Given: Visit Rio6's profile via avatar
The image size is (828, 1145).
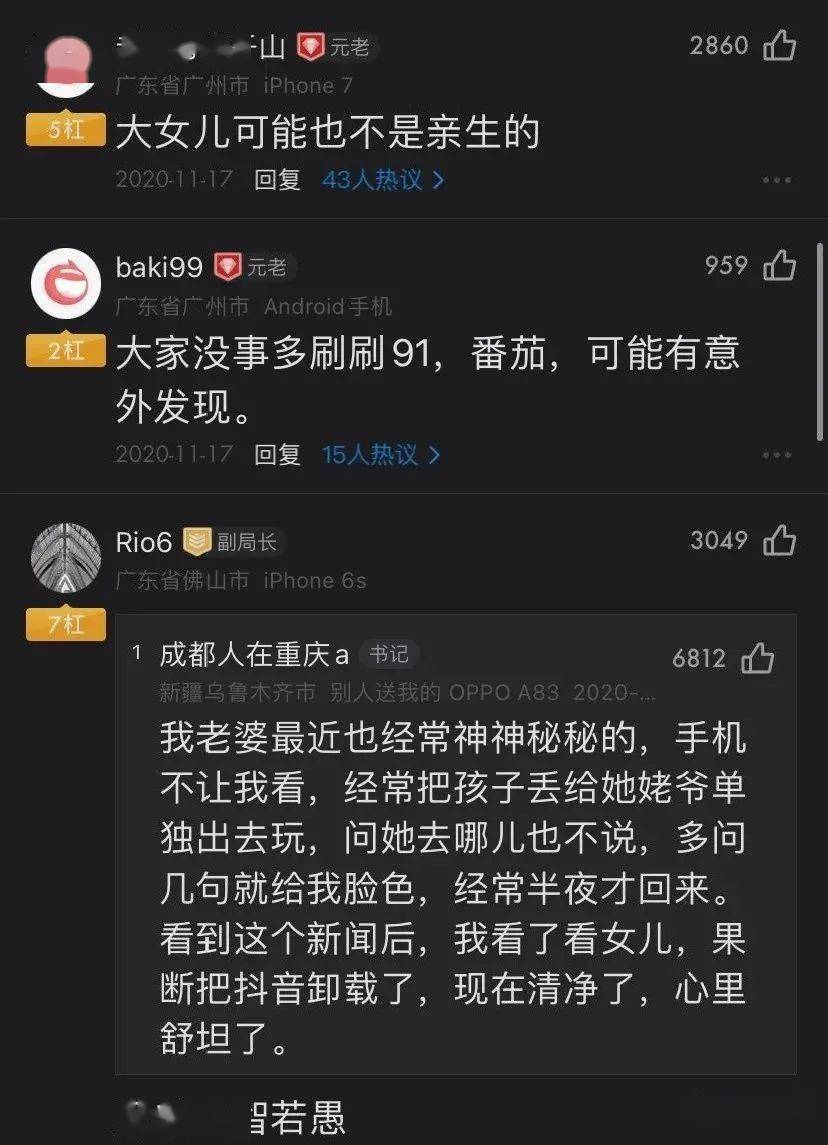Looking at the screenshot, I should tap(66, 558).
